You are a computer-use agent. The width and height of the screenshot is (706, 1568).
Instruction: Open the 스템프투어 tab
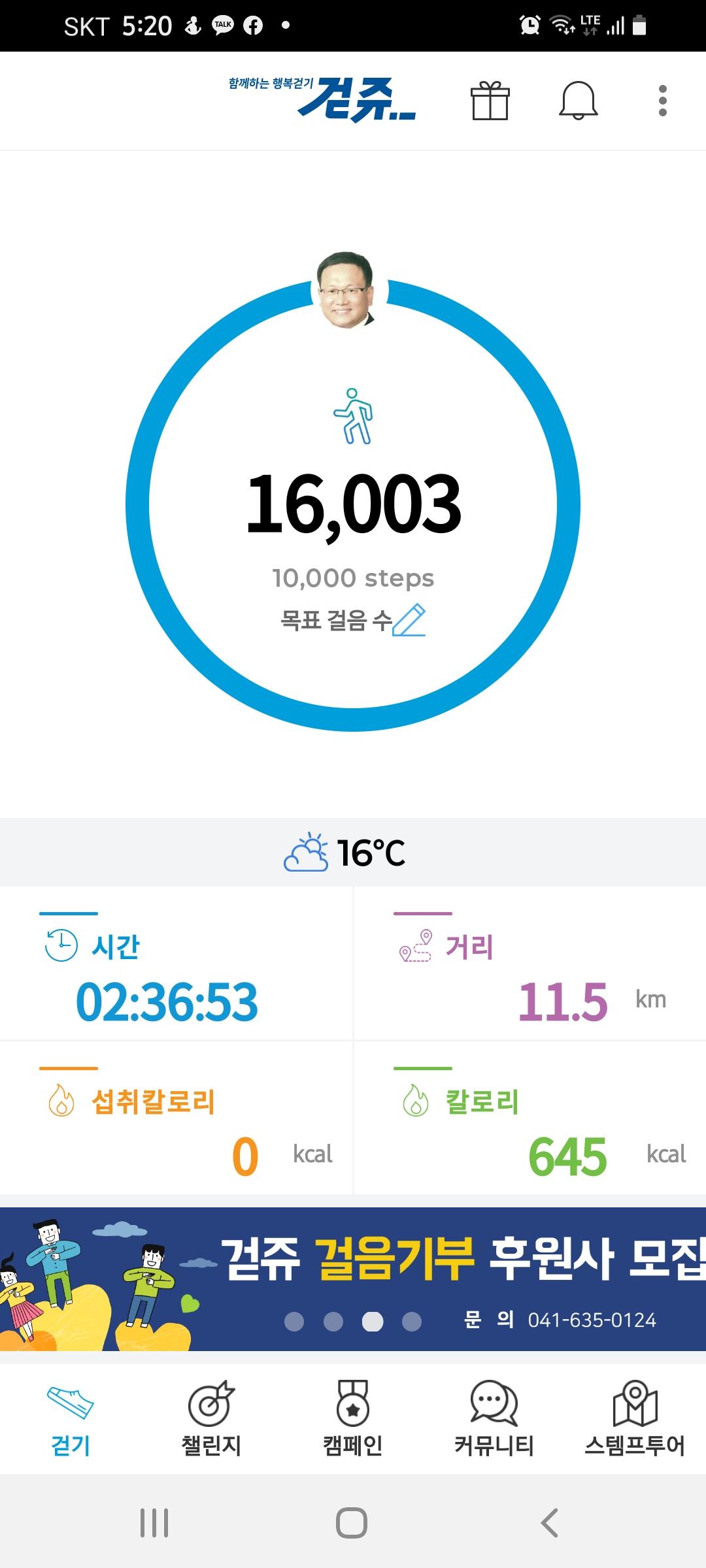coord(635,1419)
